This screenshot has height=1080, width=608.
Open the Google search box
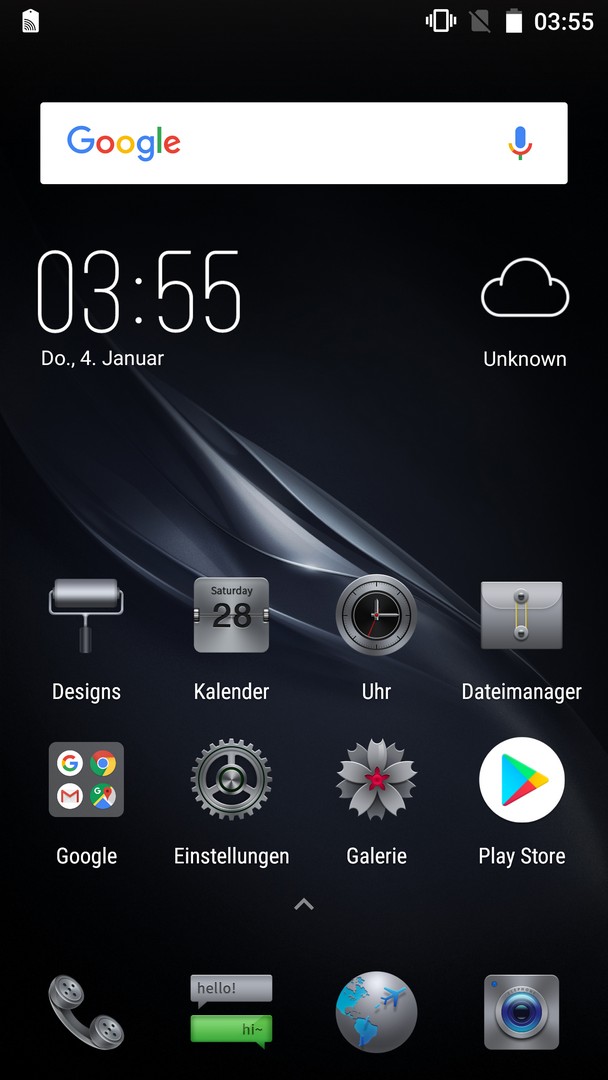coord(280,143)
